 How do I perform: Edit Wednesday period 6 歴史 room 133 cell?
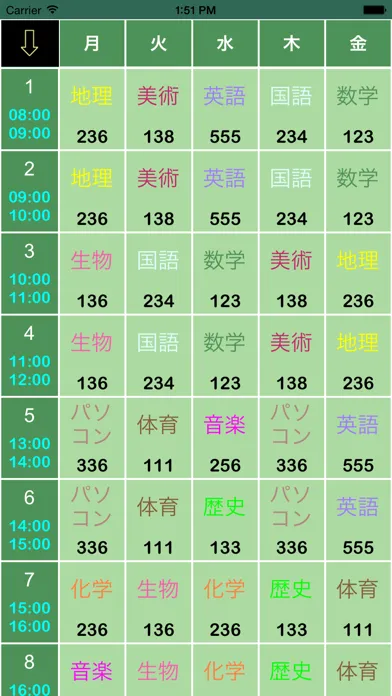(x=226, y=520)
